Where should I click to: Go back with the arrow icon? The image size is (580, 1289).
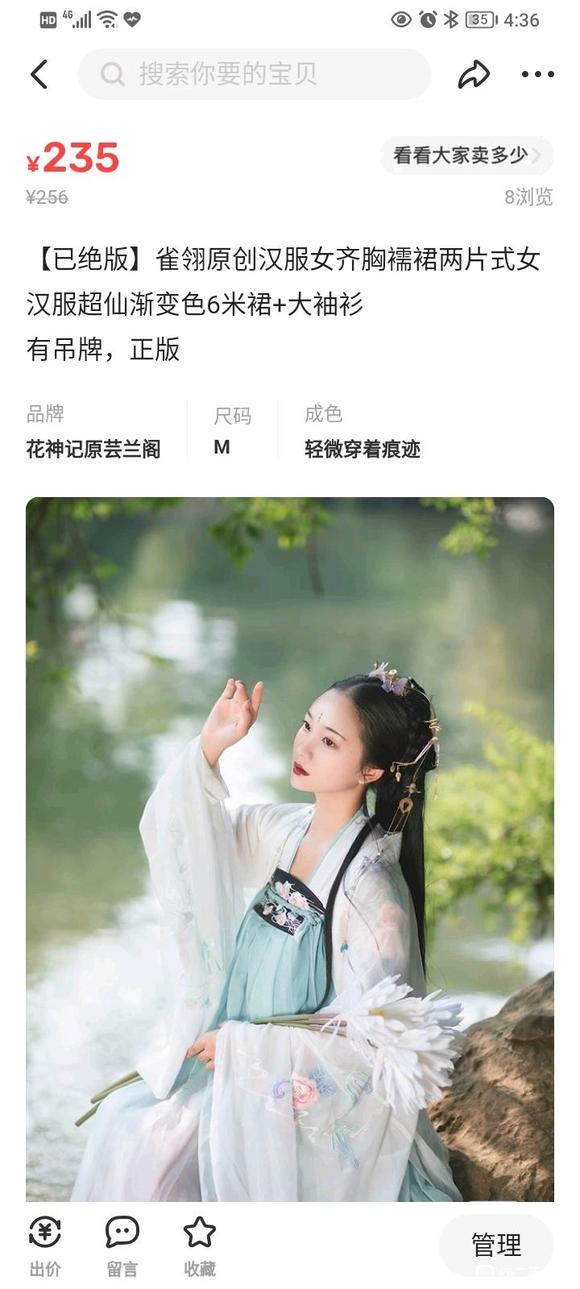click(x=39, y=74)
